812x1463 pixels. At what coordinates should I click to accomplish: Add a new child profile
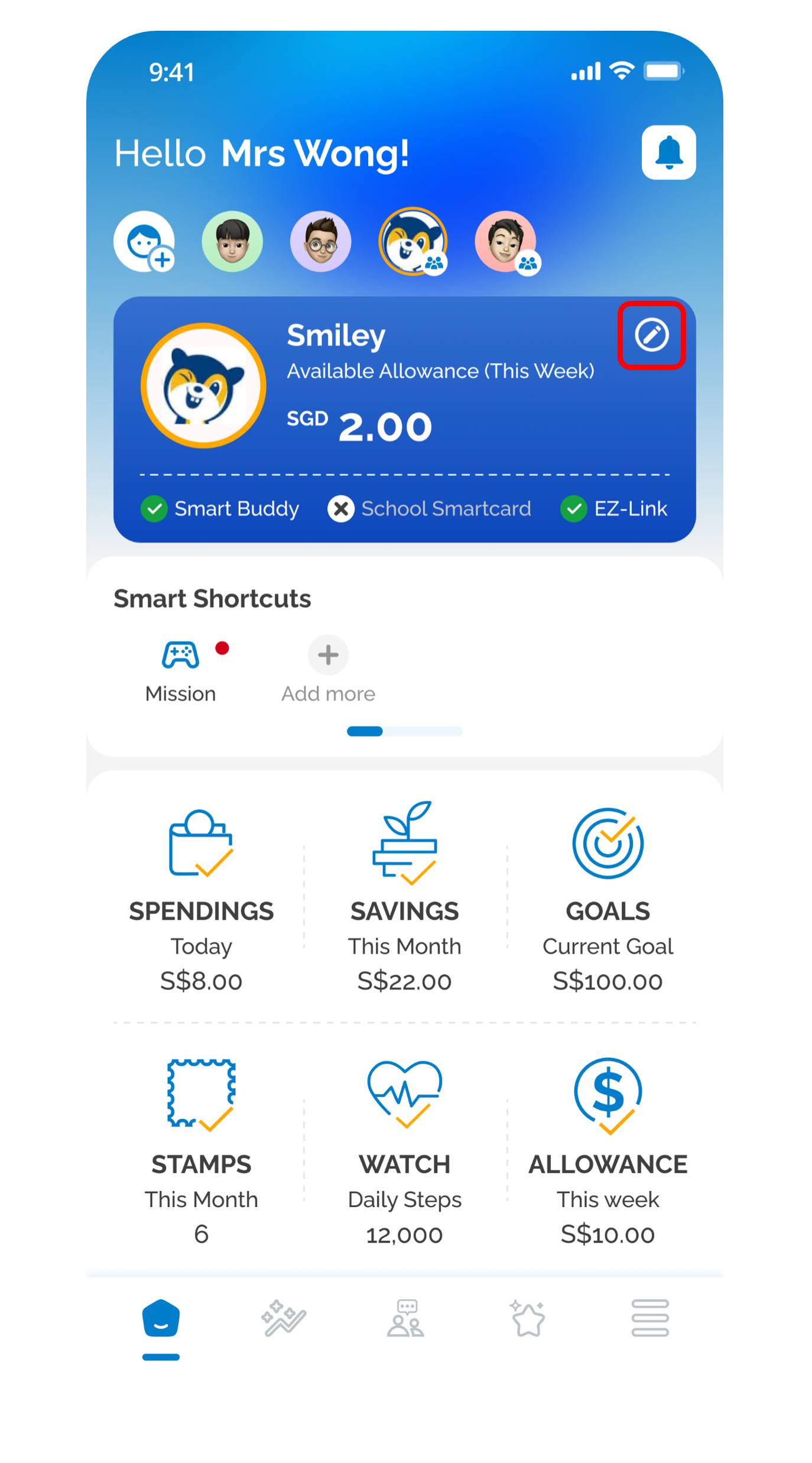coord(144,242)
